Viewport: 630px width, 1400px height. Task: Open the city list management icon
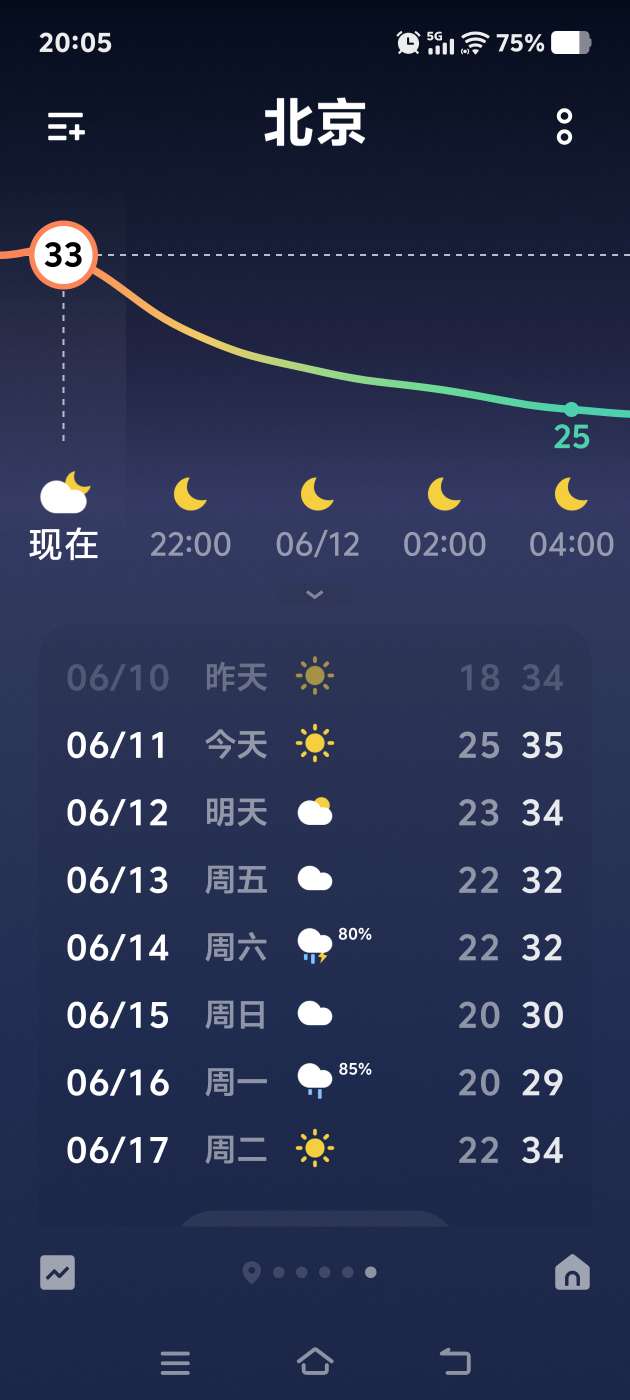point(66,127)
